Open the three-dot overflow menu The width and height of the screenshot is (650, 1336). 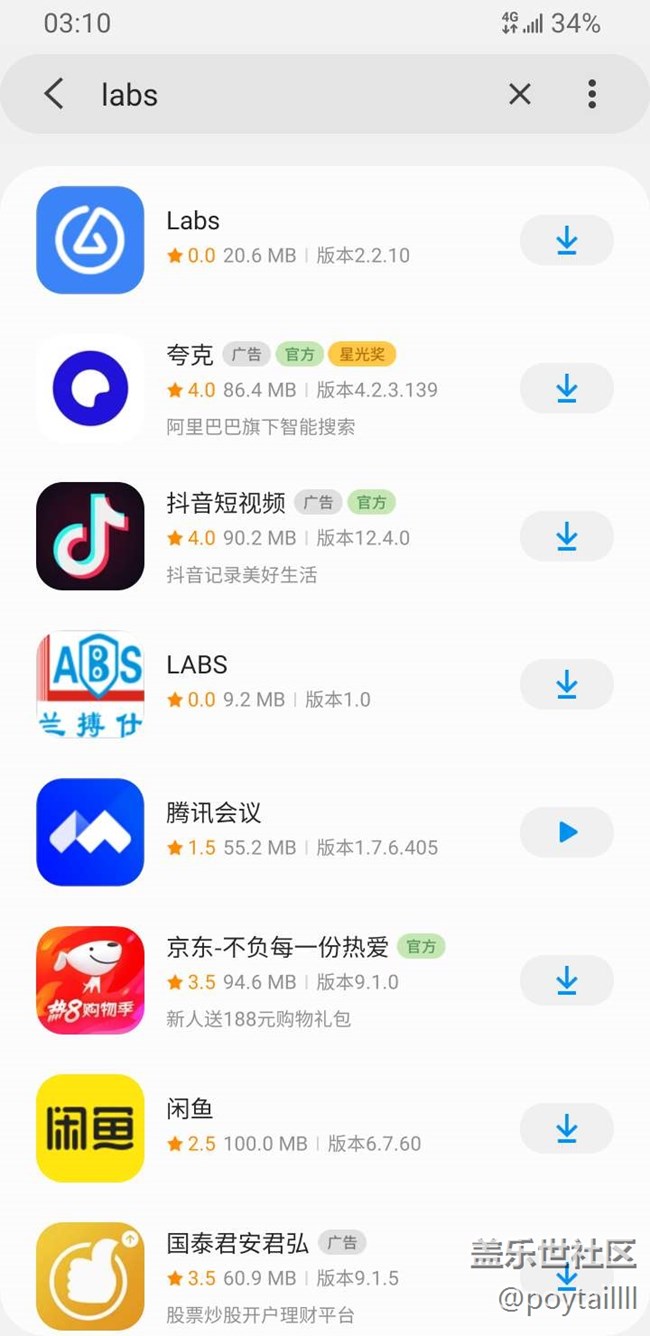pos(592,94)
